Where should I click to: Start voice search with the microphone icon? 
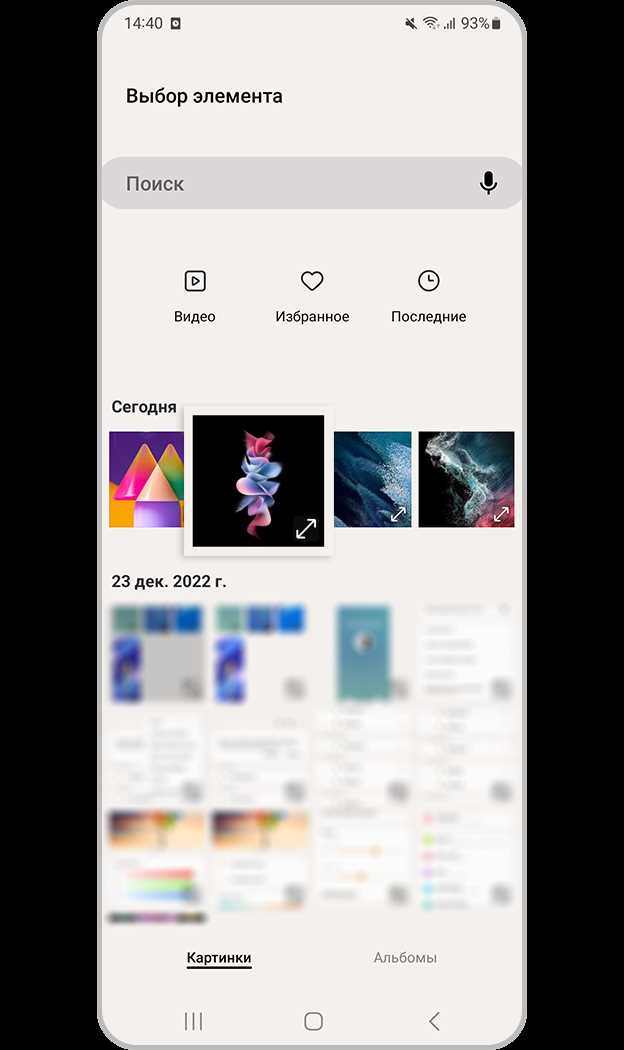point(488,183)
